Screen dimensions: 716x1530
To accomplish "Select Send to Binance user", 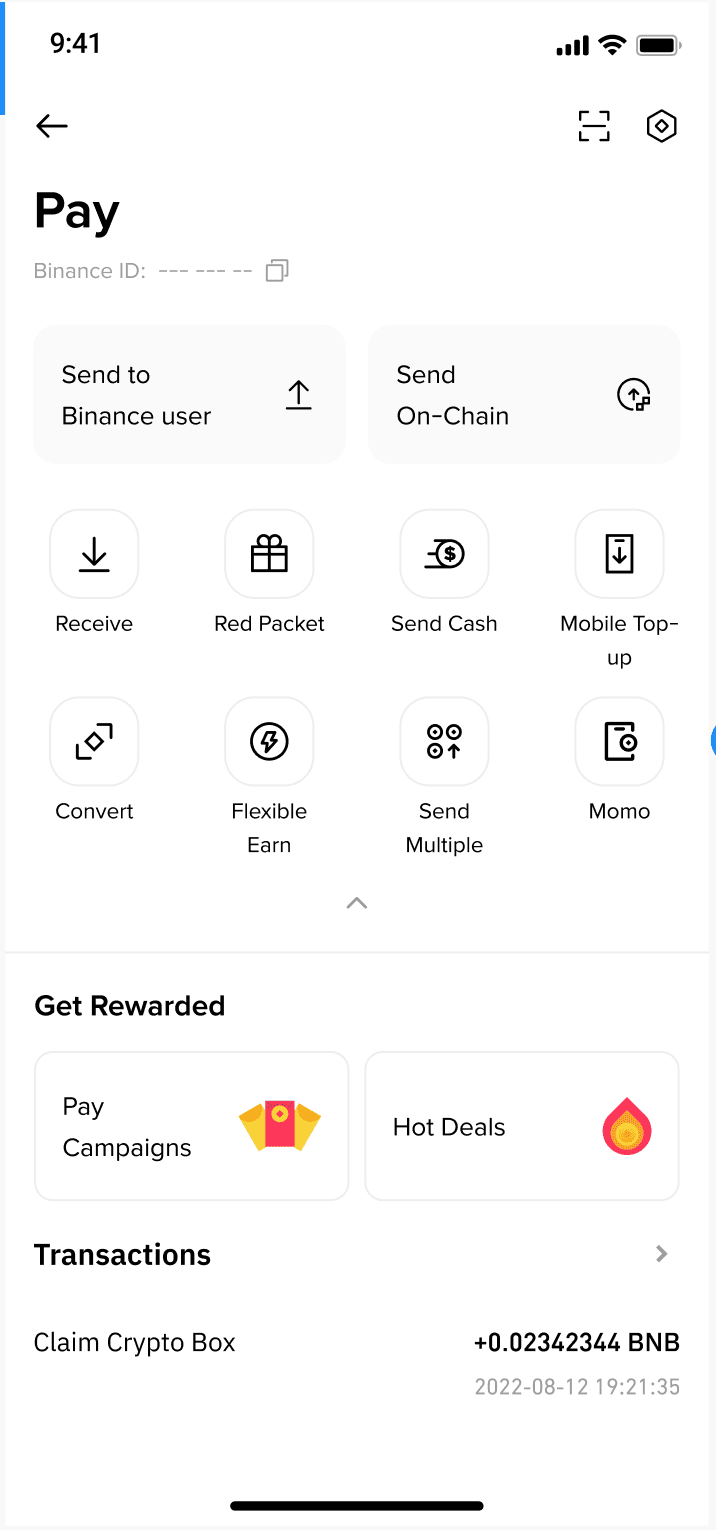I will (190, 394).
